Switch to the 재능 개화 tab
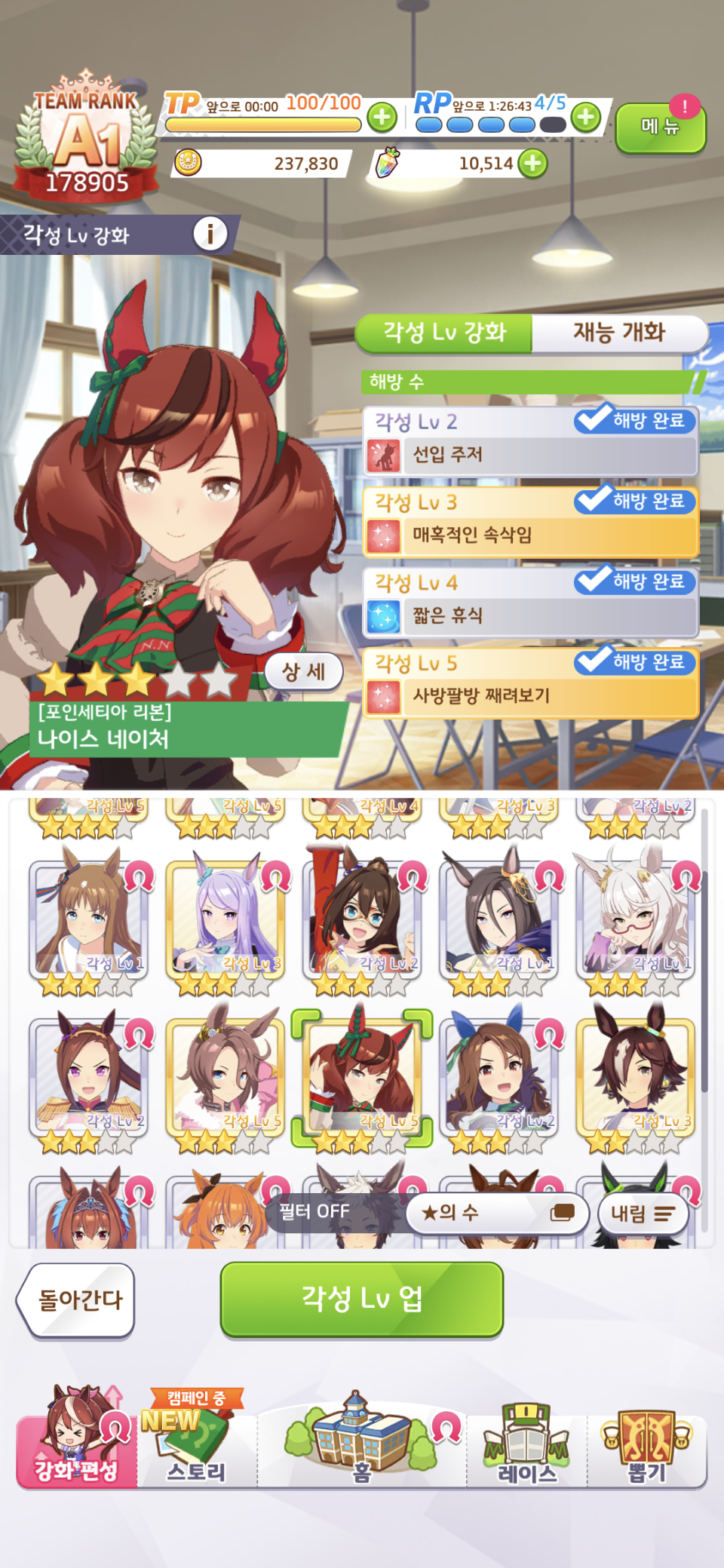The height and width of the screenshot is (1568, 724). pos(620,333)
